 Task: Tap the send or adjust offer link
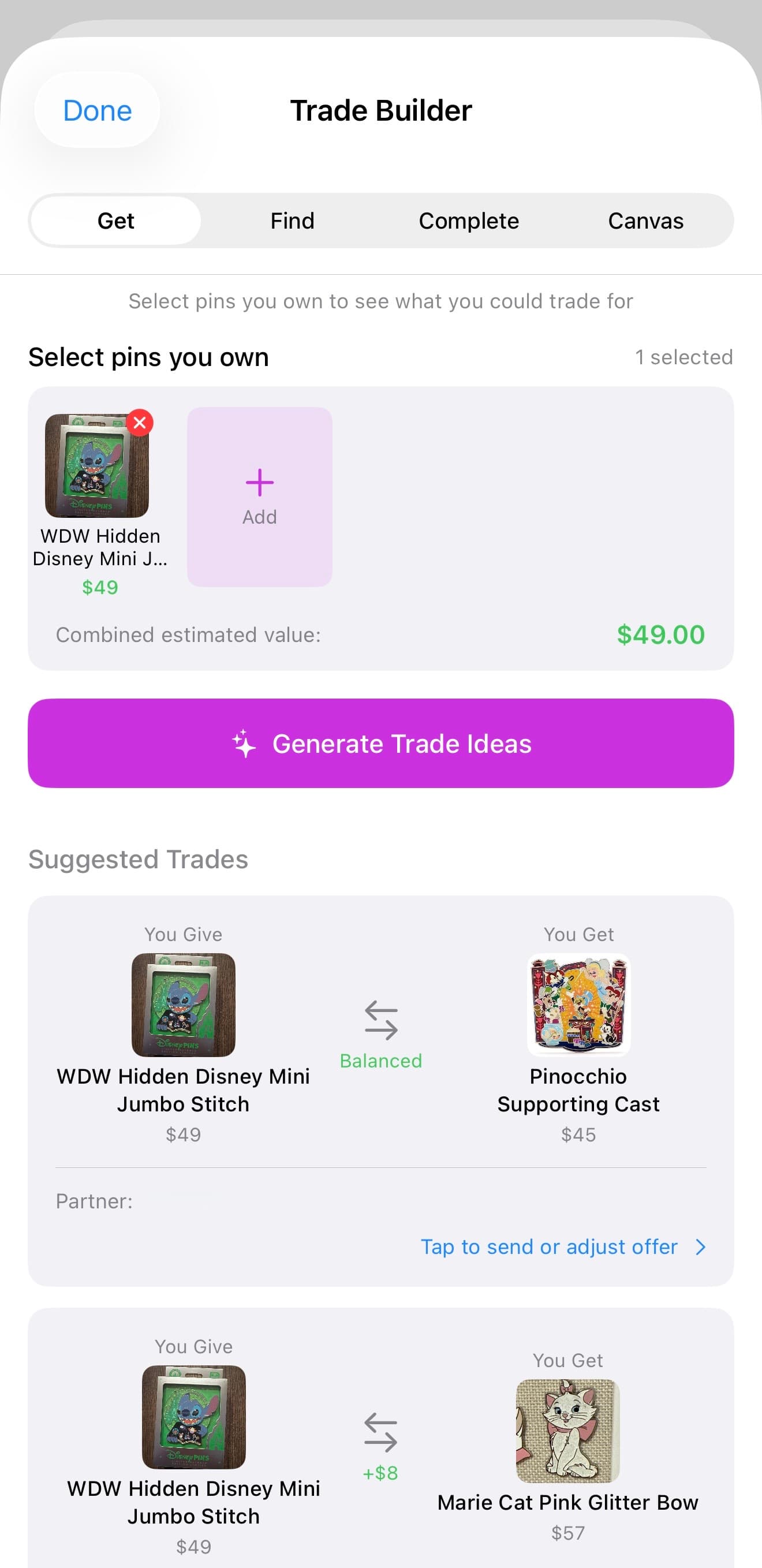[x=550, y=1246]
